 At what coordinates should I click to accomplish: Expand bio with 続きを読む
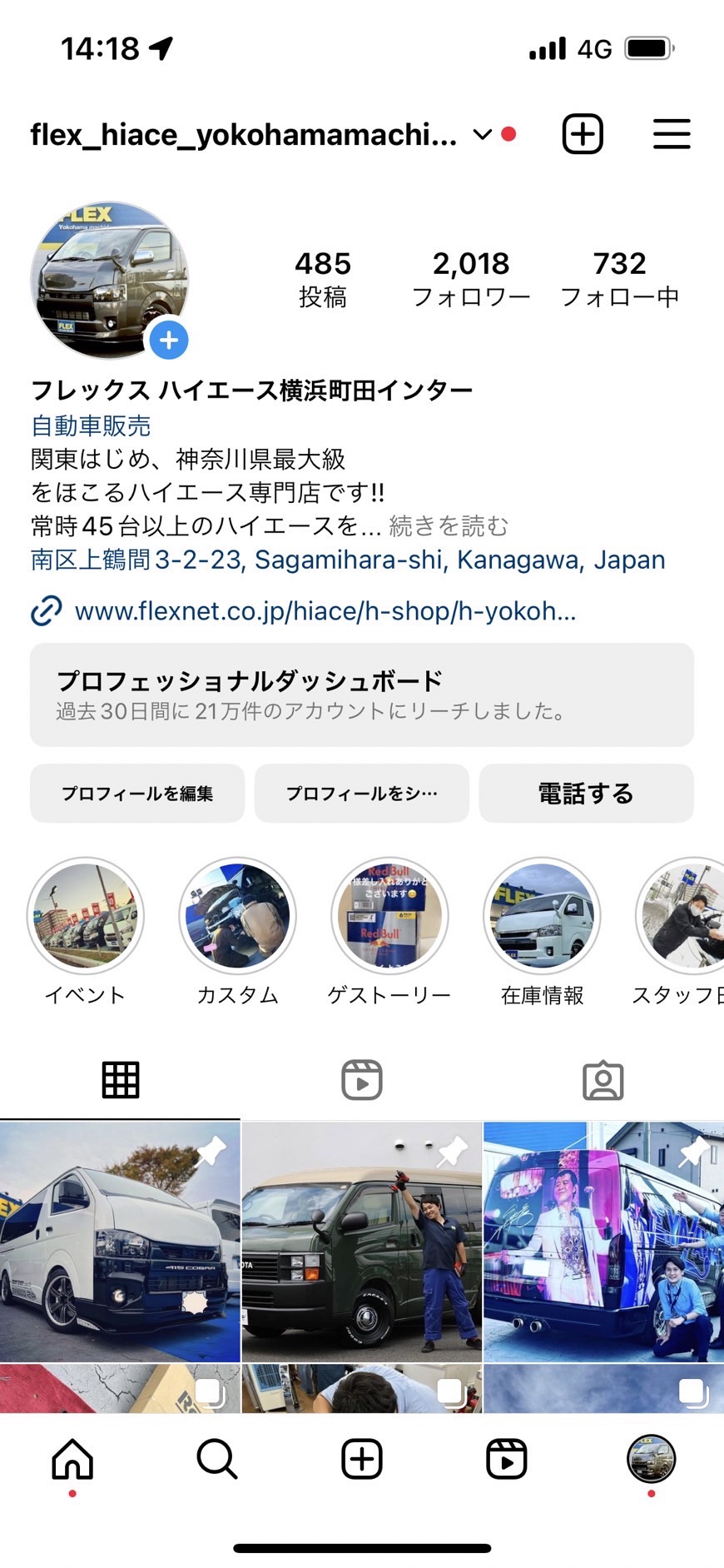449,526
